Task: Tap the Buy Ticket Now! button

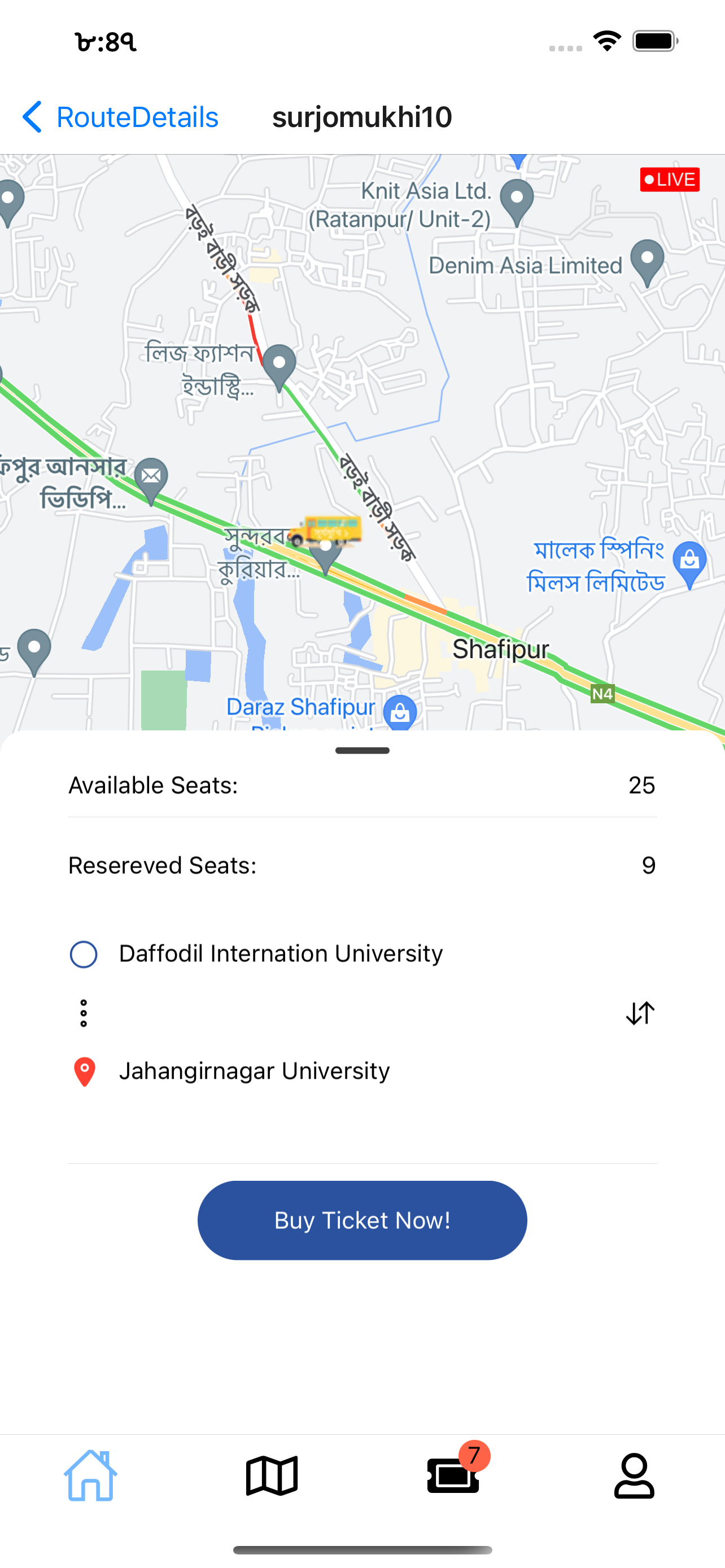Action: [x=362, y=1220]
